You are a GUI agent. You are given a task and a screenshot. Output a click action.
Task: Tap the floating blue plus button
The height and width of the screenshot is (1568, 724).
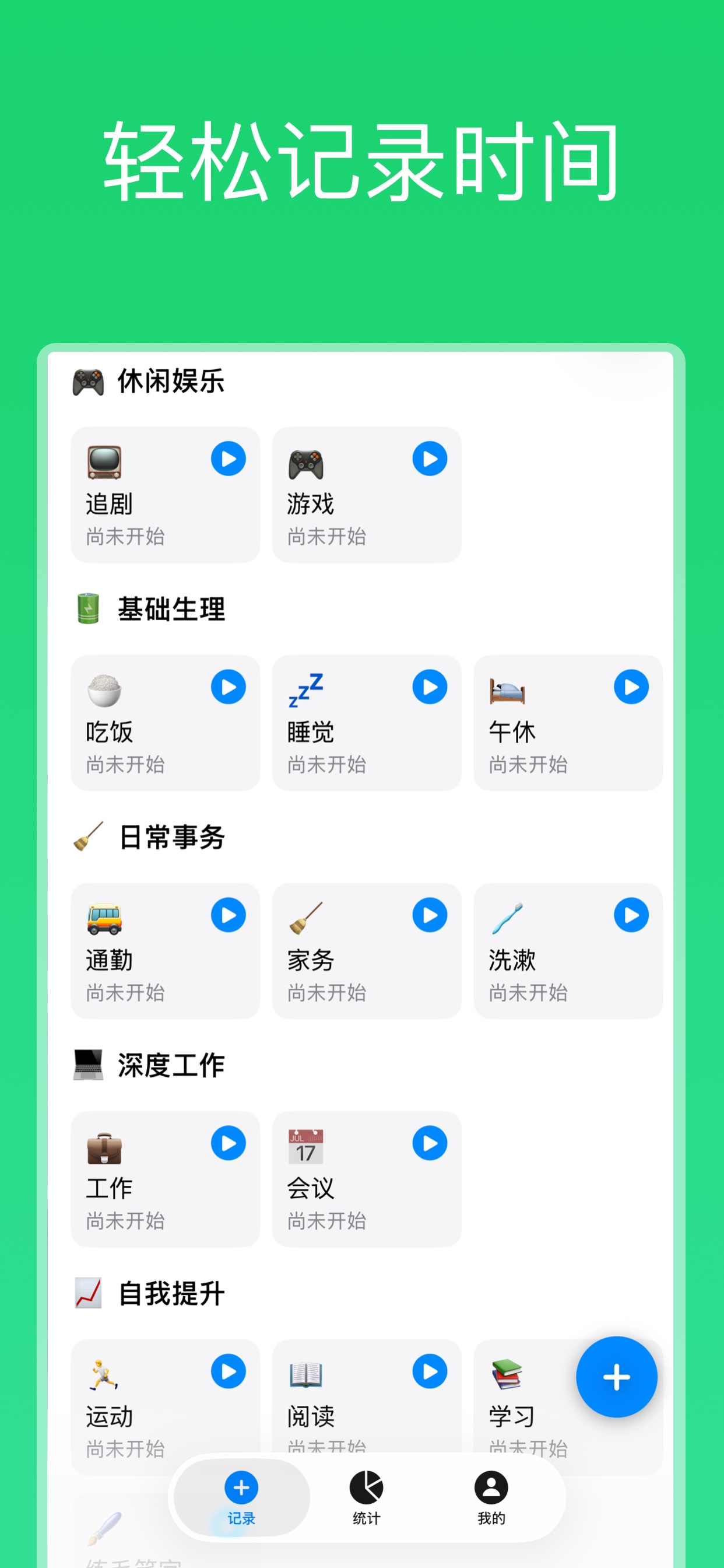(617, 1377)
